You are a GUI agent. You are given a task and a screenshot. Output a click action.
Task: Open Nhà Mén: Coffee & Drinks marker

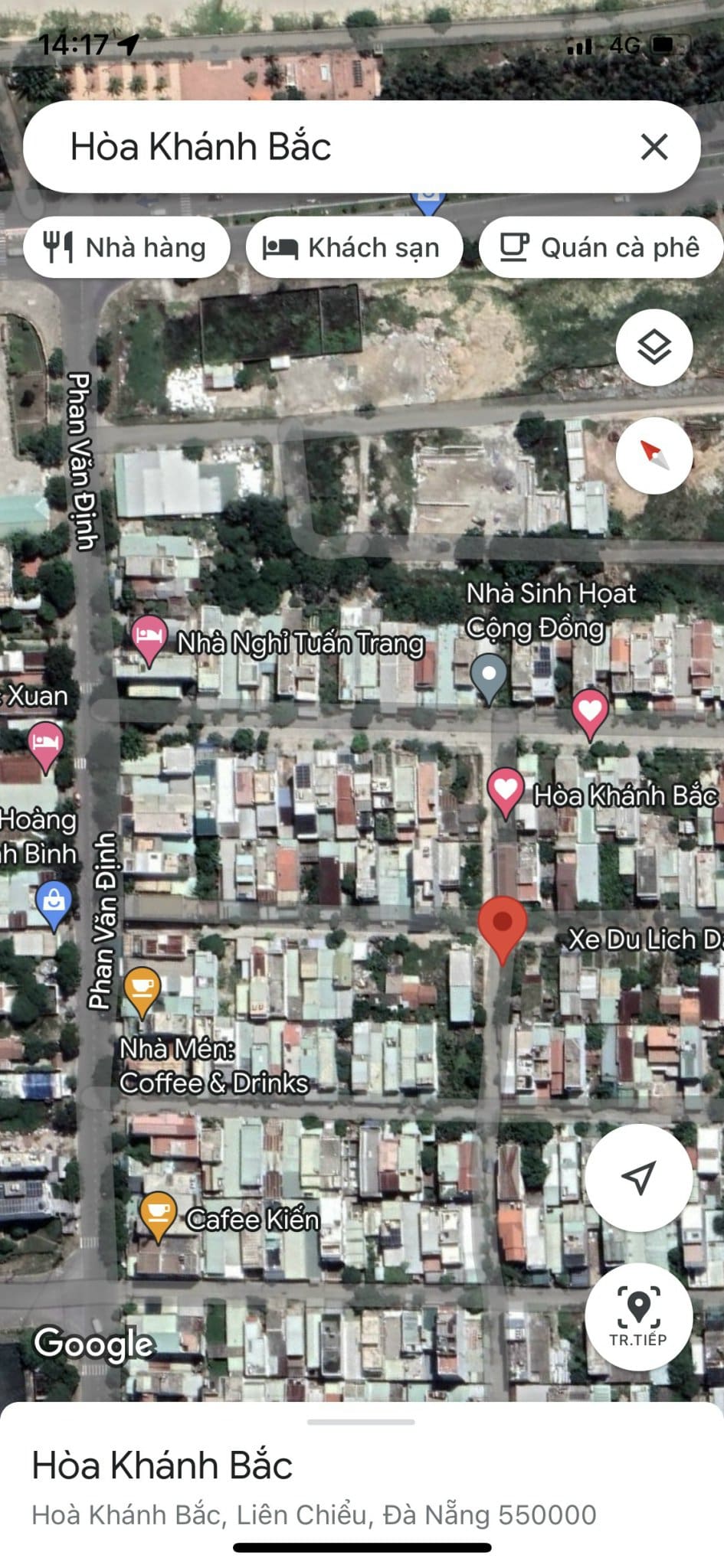[142, 992]
